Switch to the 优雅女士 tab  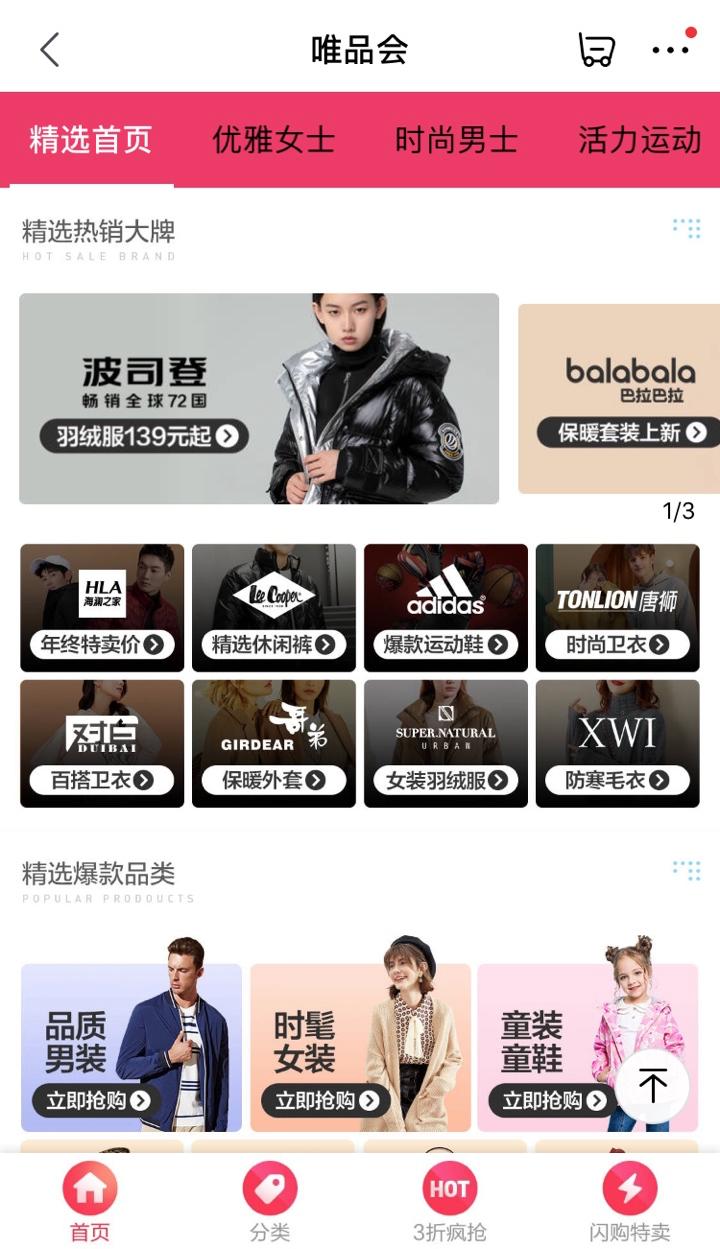[273, 140]
